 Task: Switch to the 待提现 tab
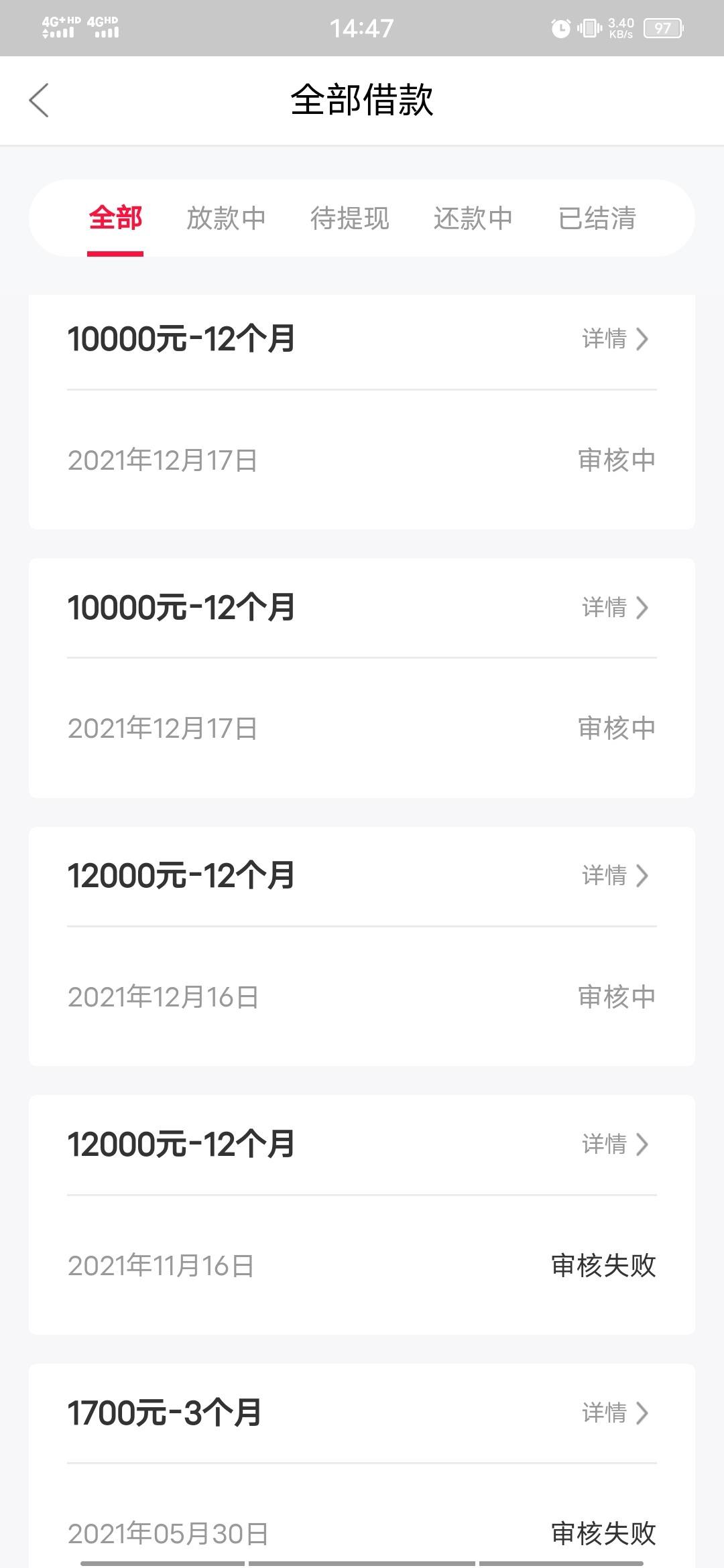click(349, 218)
